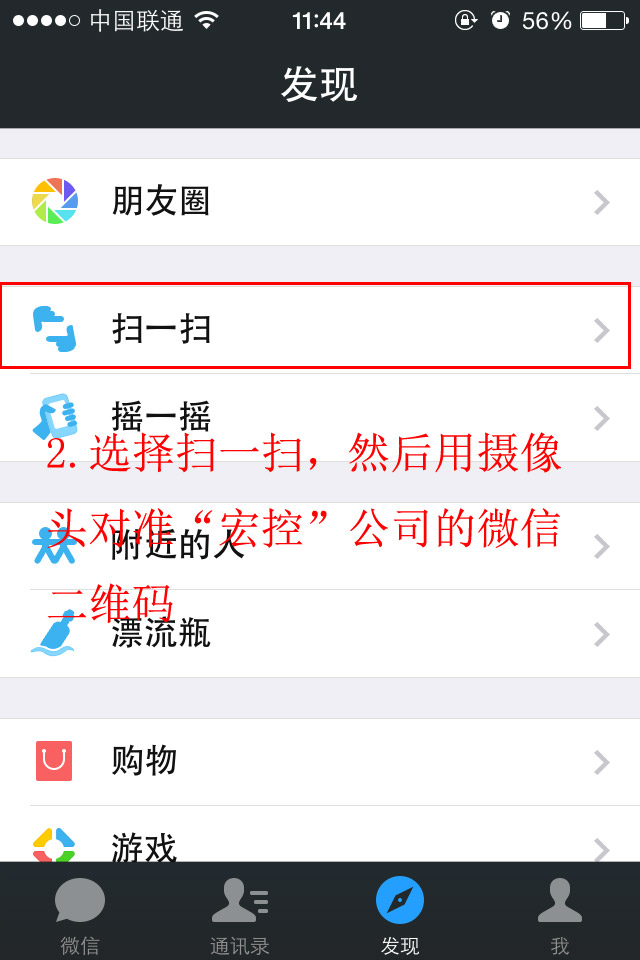
Task: Select 扫一扫 to scan a QR code
Action: pyautogui.click(x=320, y=328)
